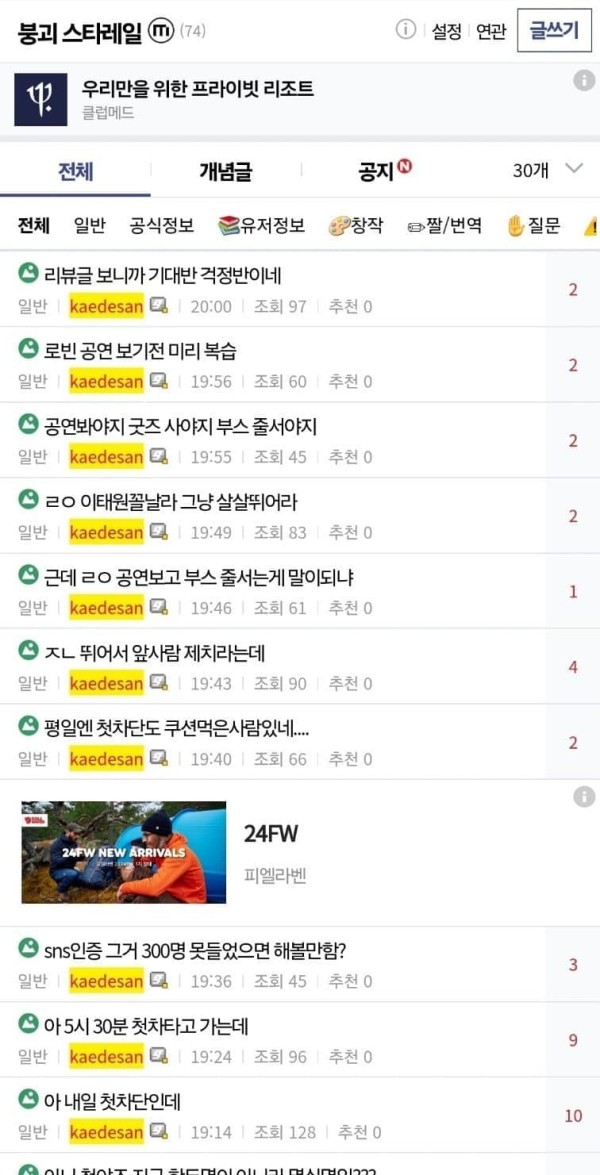This screenshot has height=1175, width=600.
Task: Expand the 30개 posts-per-page dropdown
Action: (546, 170)
